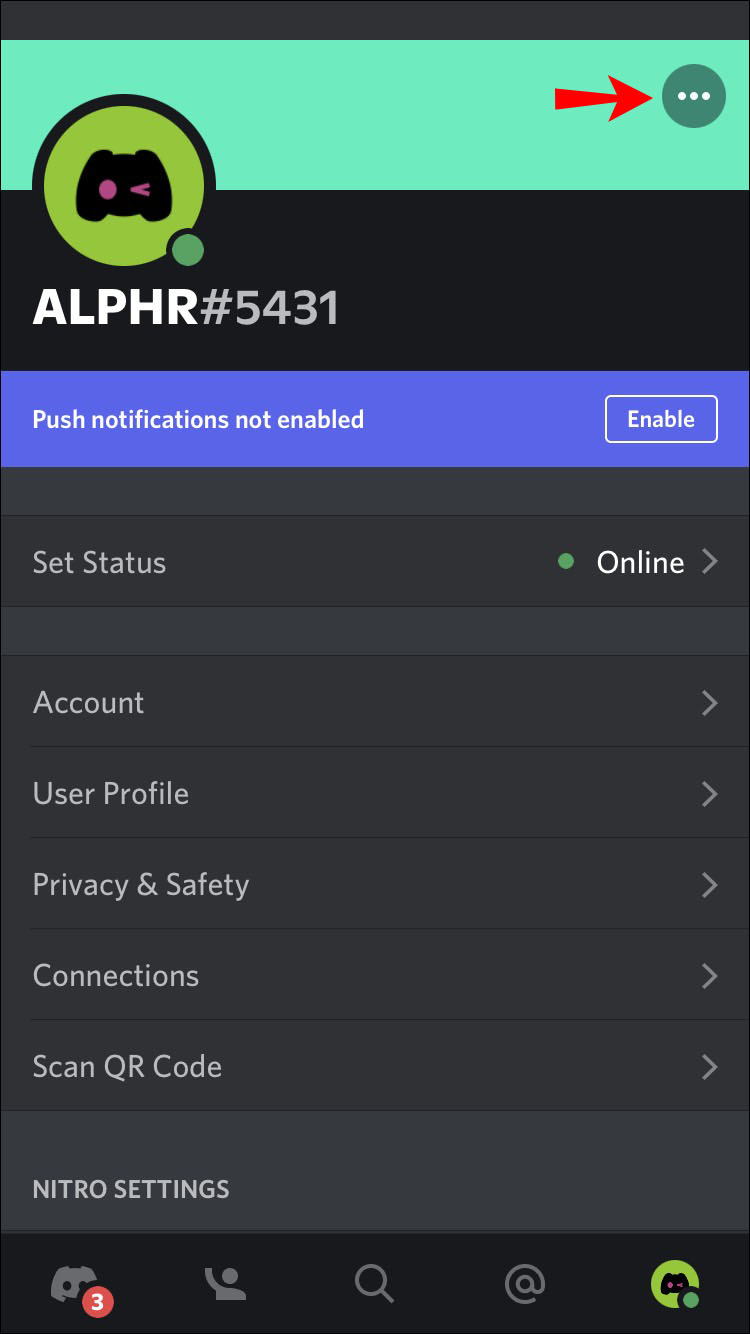View Connections settings
This screenshot has height=1334, width=750.
pos(375,975)
